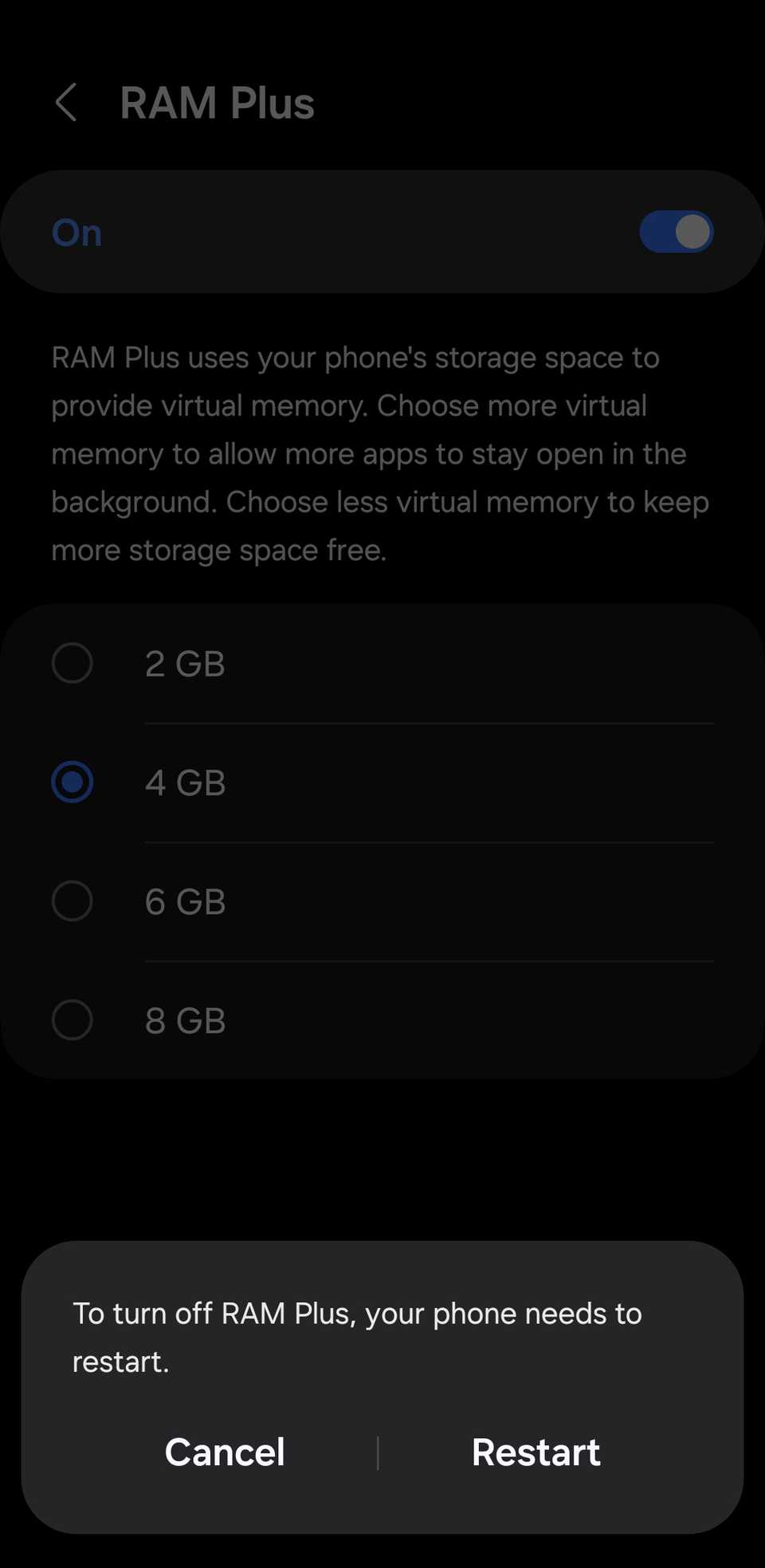The width and height of the screenshot is (765, 1568).
Task: Tap the RAM Plus title text
Action: pyautogui.click(x=217, y=103)
